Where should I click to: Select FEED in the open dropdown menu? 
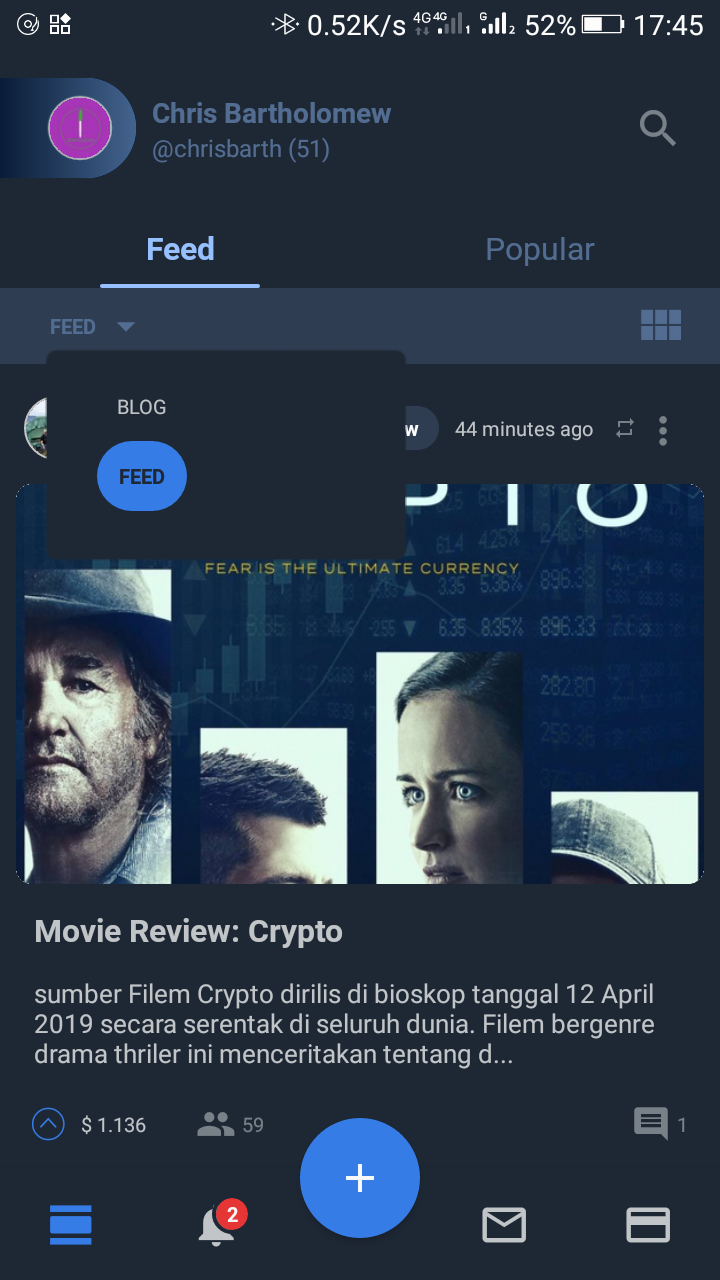(141, 476)
